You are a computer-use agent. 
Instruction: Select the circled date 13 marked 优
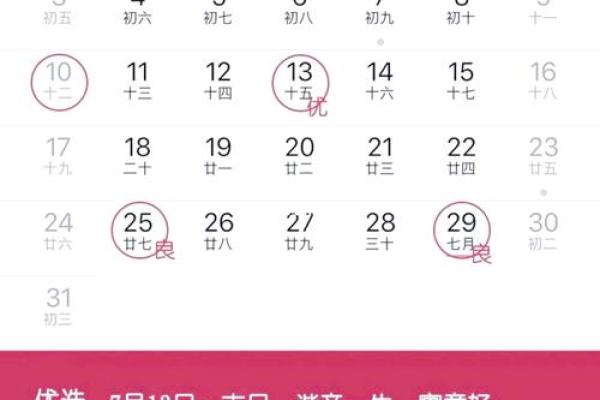pyautogui.click(x=300, y=80)
